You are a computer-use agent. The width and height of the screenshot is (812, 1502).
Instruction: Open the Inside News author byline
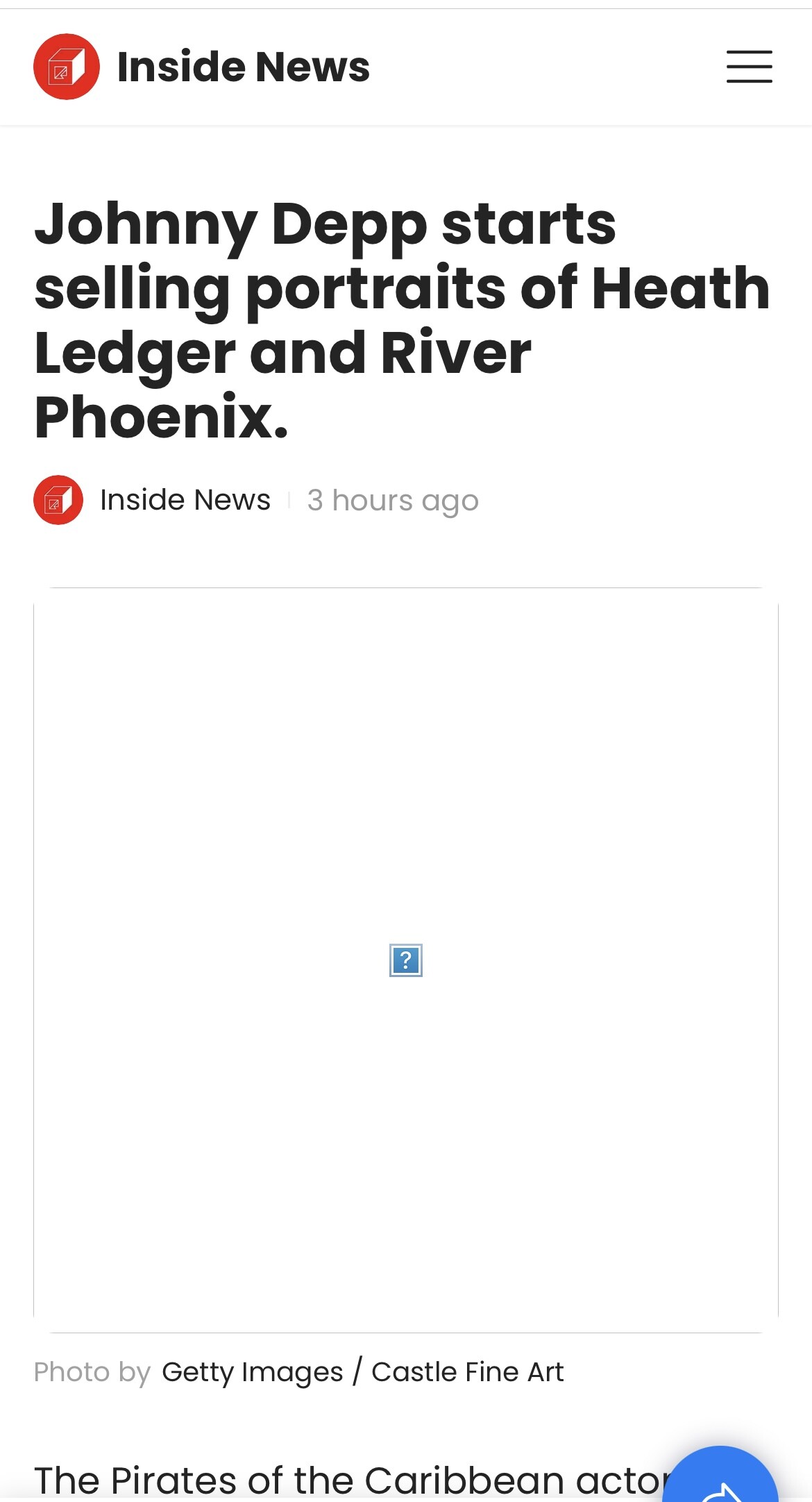click(x=185, y=500)
